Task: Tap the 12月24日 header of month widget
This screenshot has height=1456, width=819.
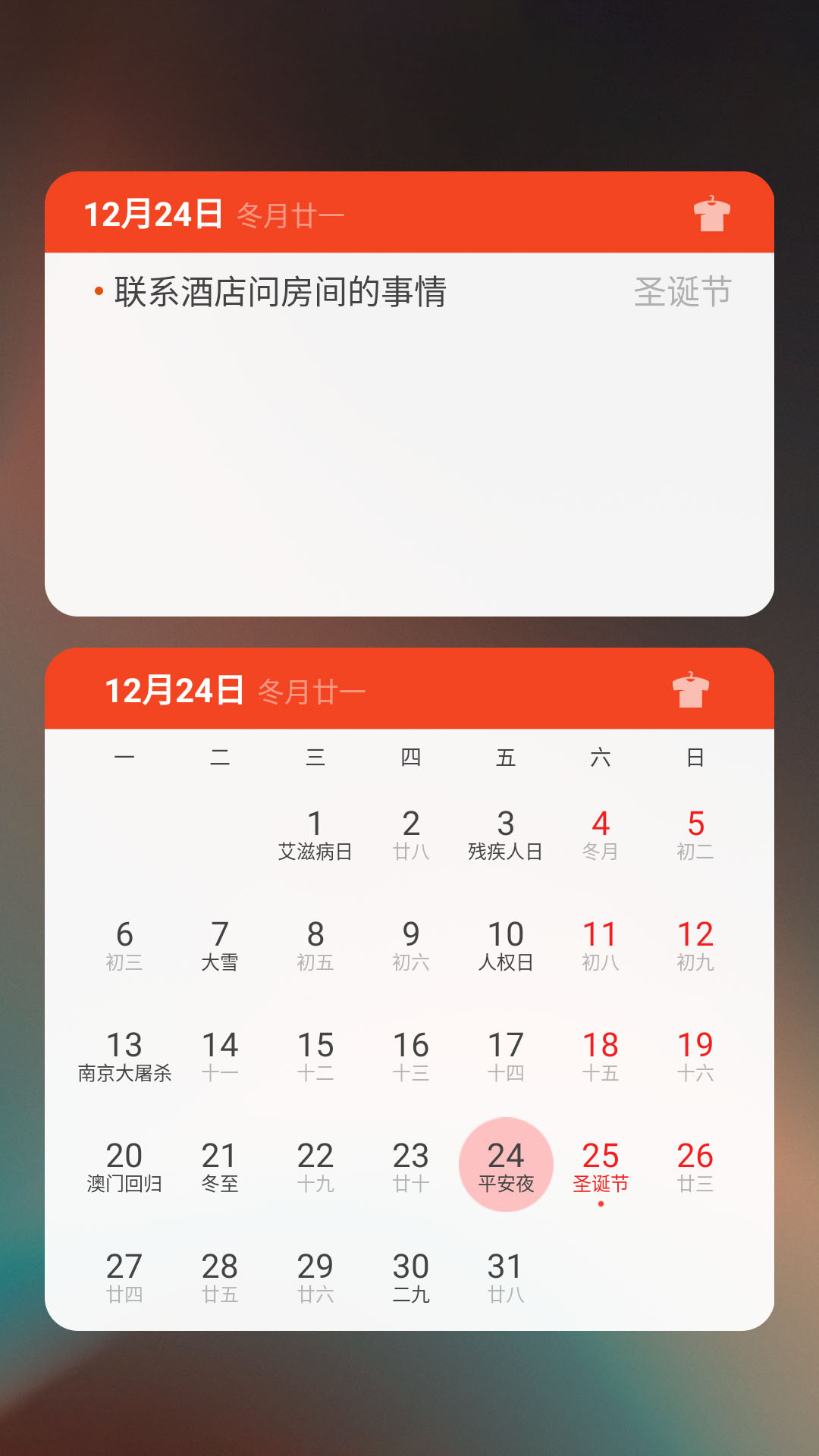Action: pos(174,691)
